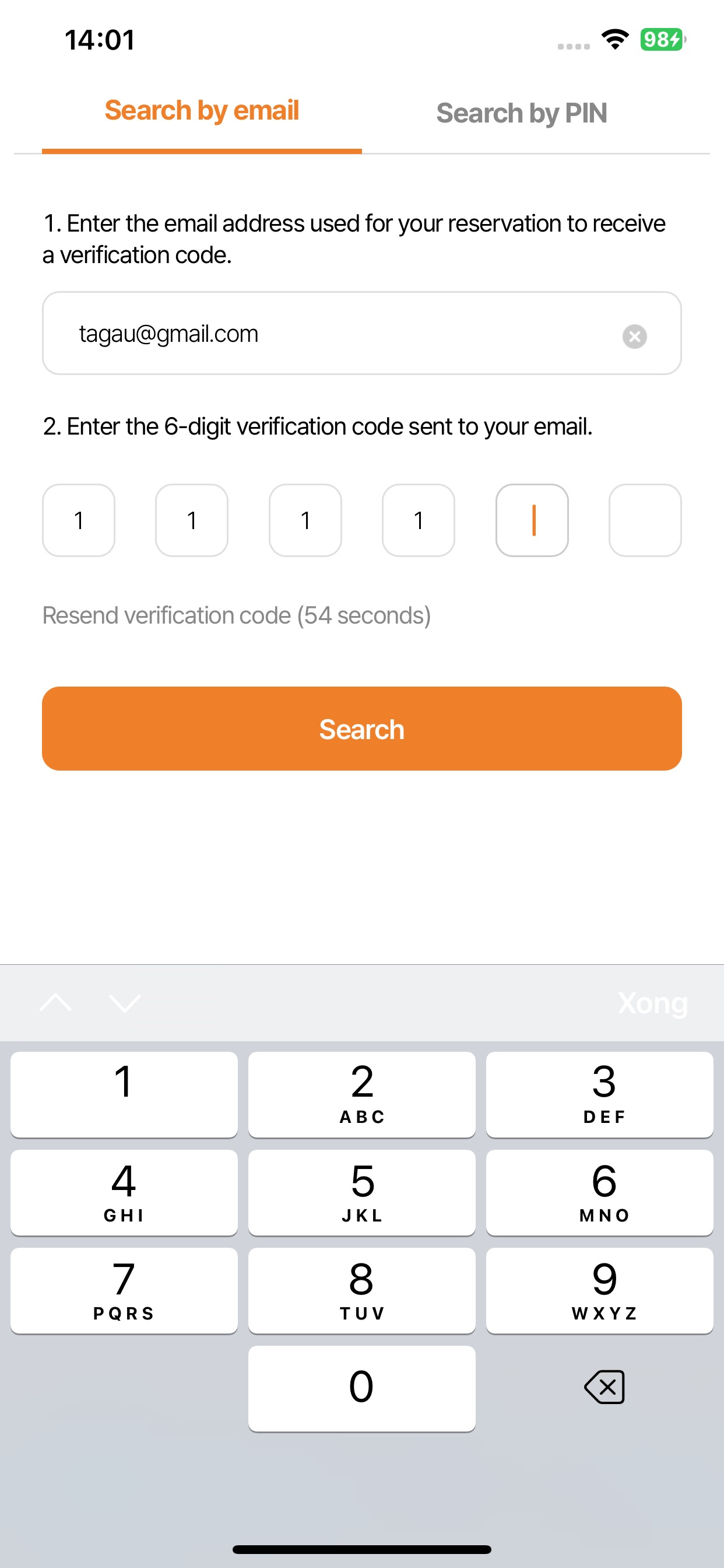
Task: Clear the email address field
Action: click(634, 336)
